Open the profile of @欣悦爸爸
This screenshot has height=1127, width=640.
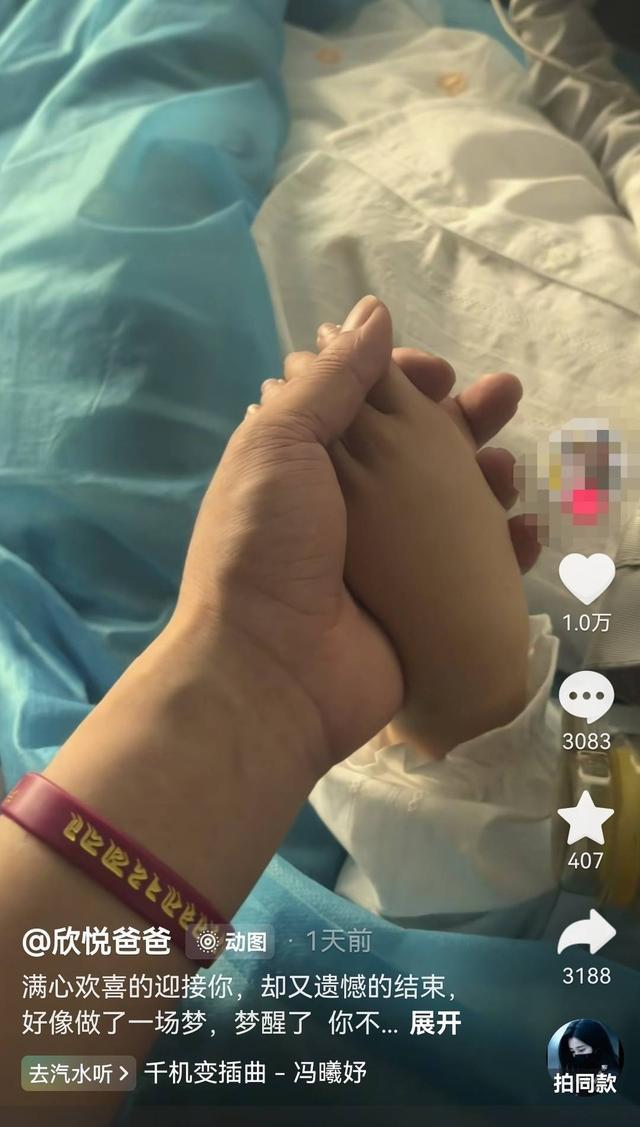coord(97,941)
